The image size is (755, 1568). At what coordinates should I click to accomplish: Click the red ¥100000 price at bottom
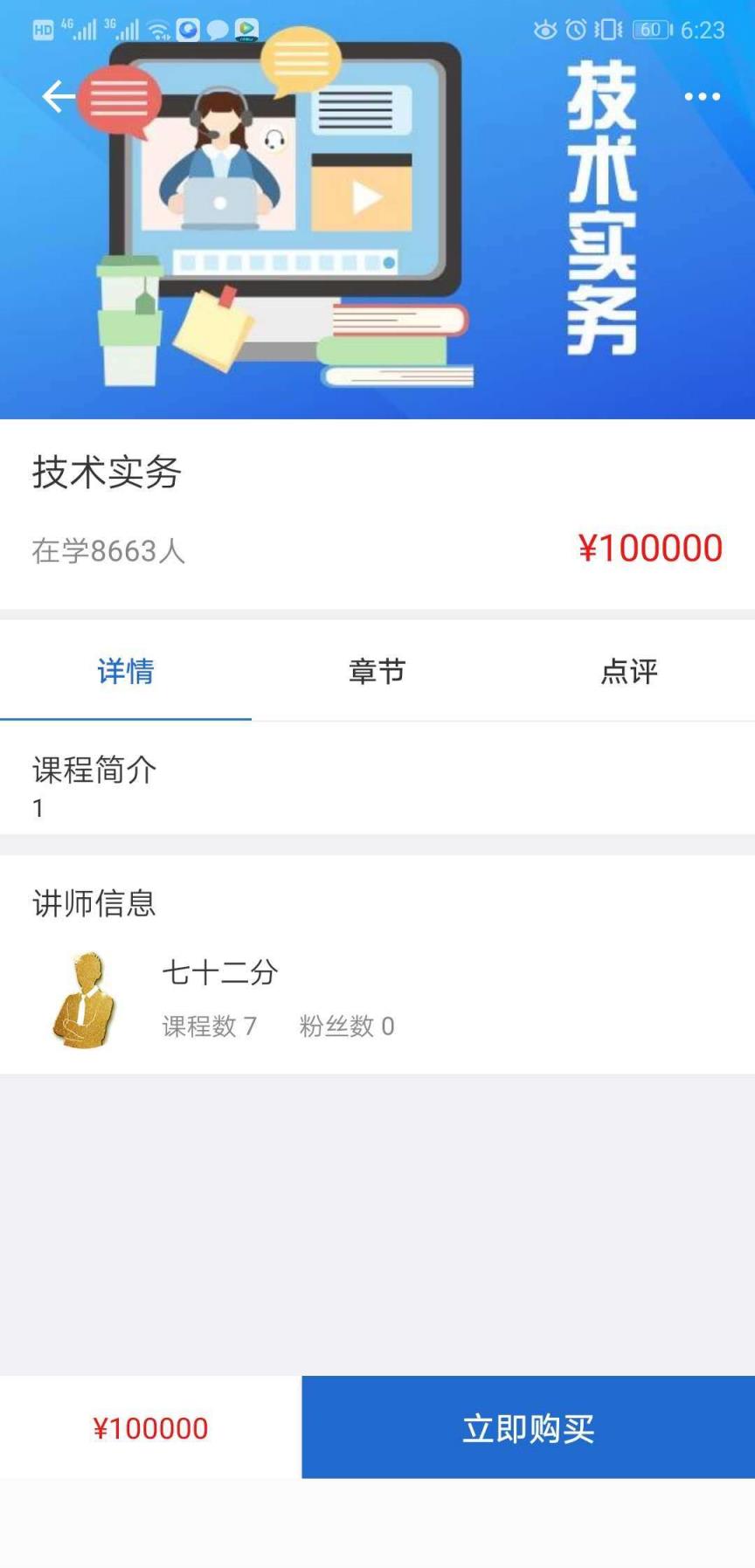click(150, 1426)
